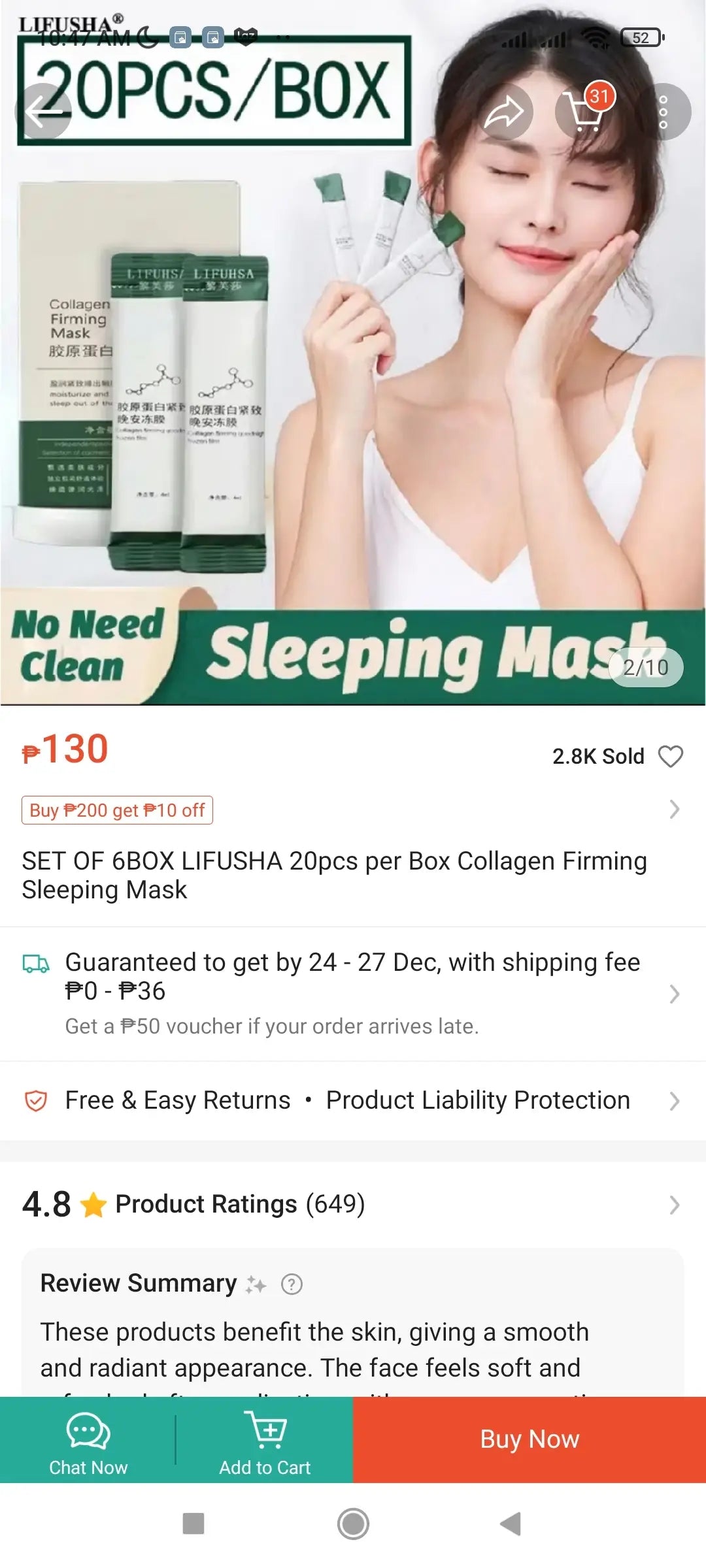Open the Buy ₱200 get ₱10 off voucher
706x1568 pixels.
tap(118, 810)
